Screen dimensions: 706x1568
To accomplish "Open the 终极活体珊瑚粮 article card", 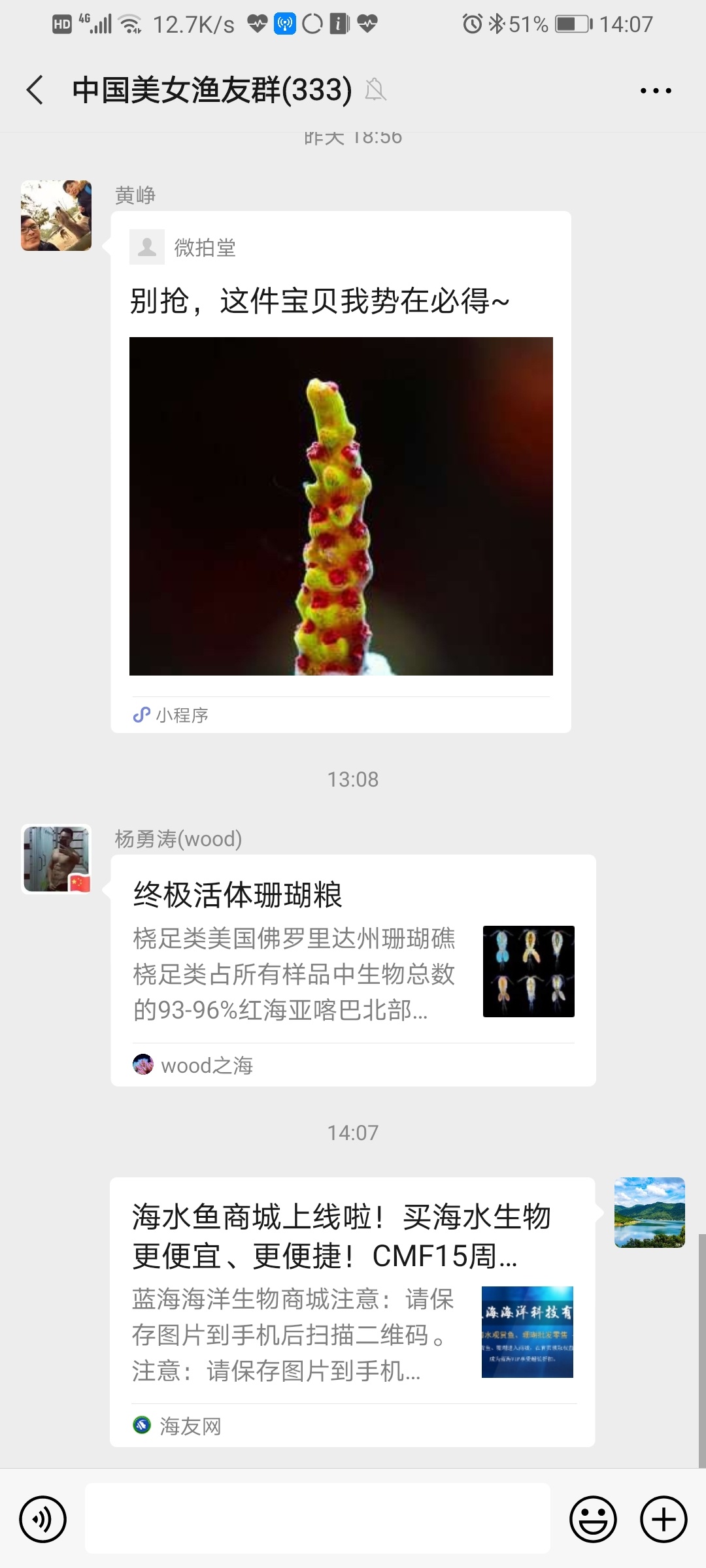I will 353,970.
